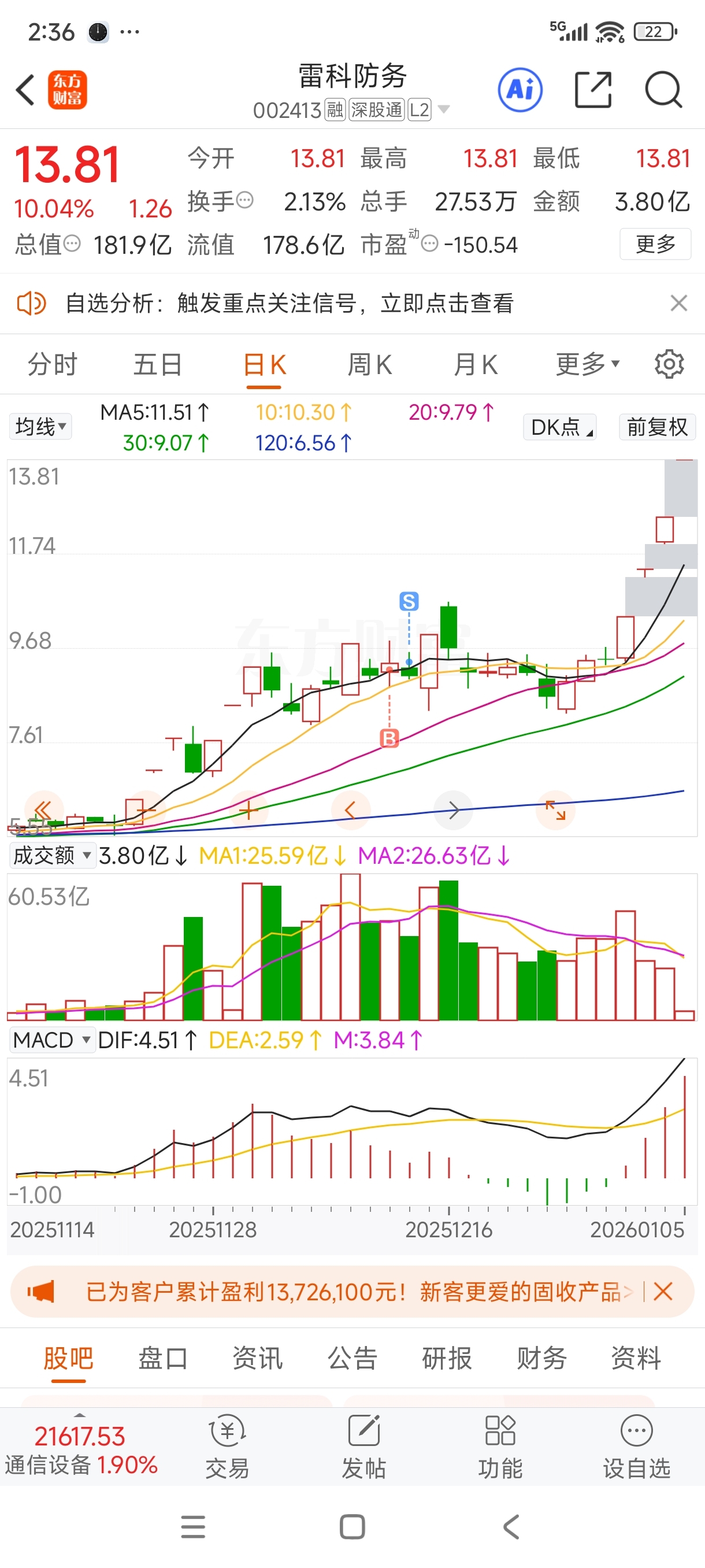Open the MACD indicator dropdown

point(51,1040)
